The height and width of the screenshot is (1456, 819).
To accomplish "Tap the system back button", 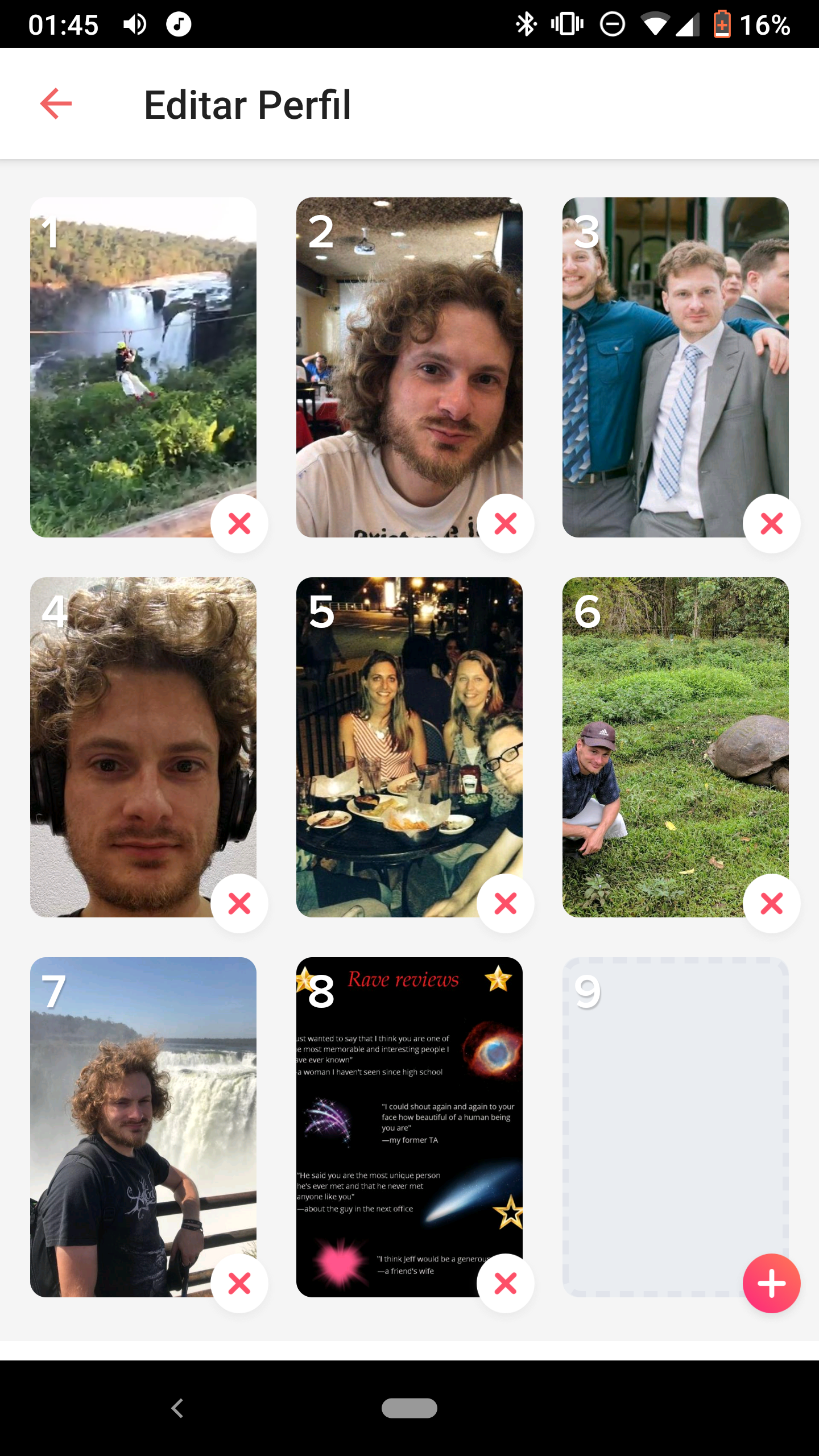I will coord(177,1408).
